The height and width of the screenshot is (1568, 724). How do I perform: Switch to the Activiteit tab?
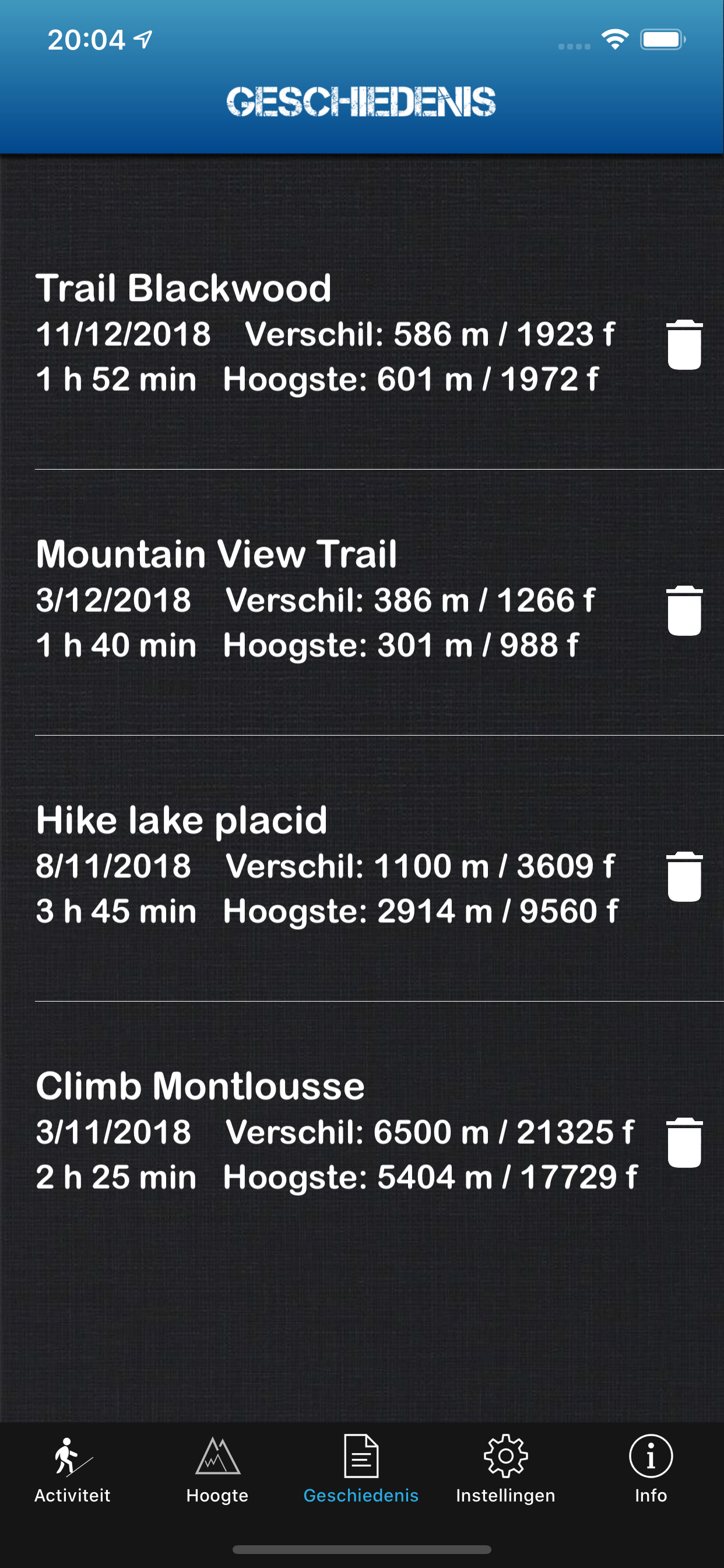click(72, 1470)
